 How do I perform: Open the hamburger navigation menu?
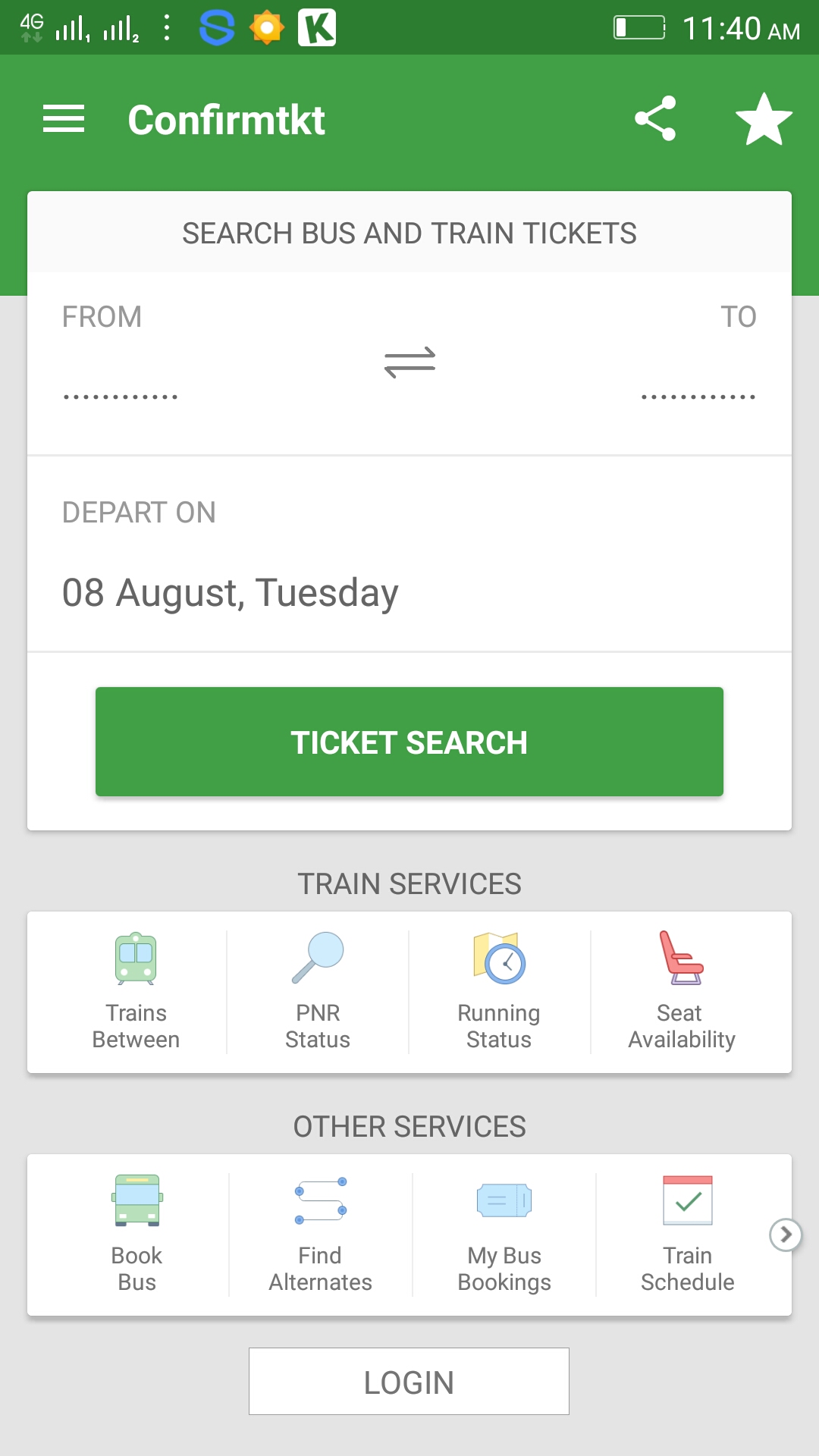click(x=64, y=119)
